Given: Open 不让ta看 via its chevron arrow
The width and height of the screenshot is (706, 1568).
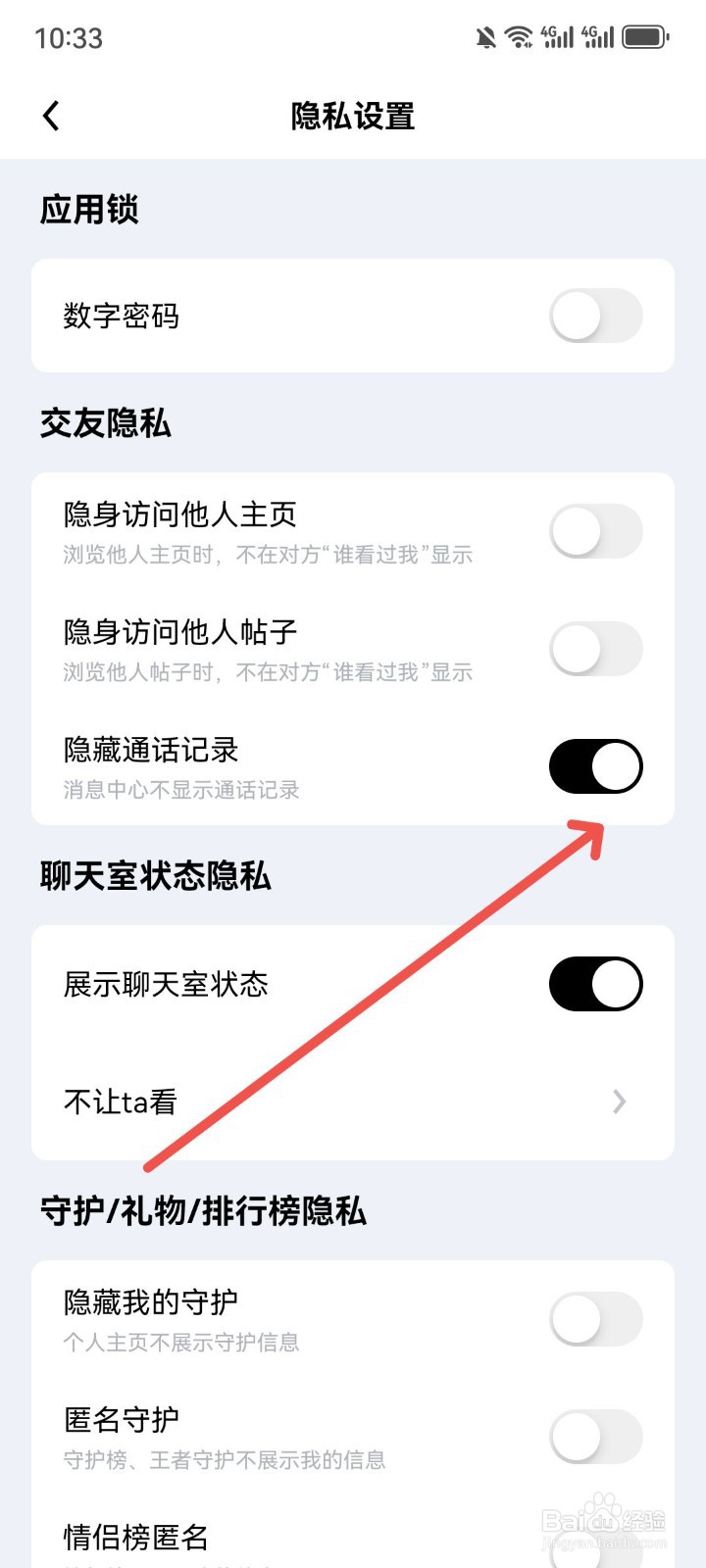Looking at the screenshot, I should tap(618, 1102).
